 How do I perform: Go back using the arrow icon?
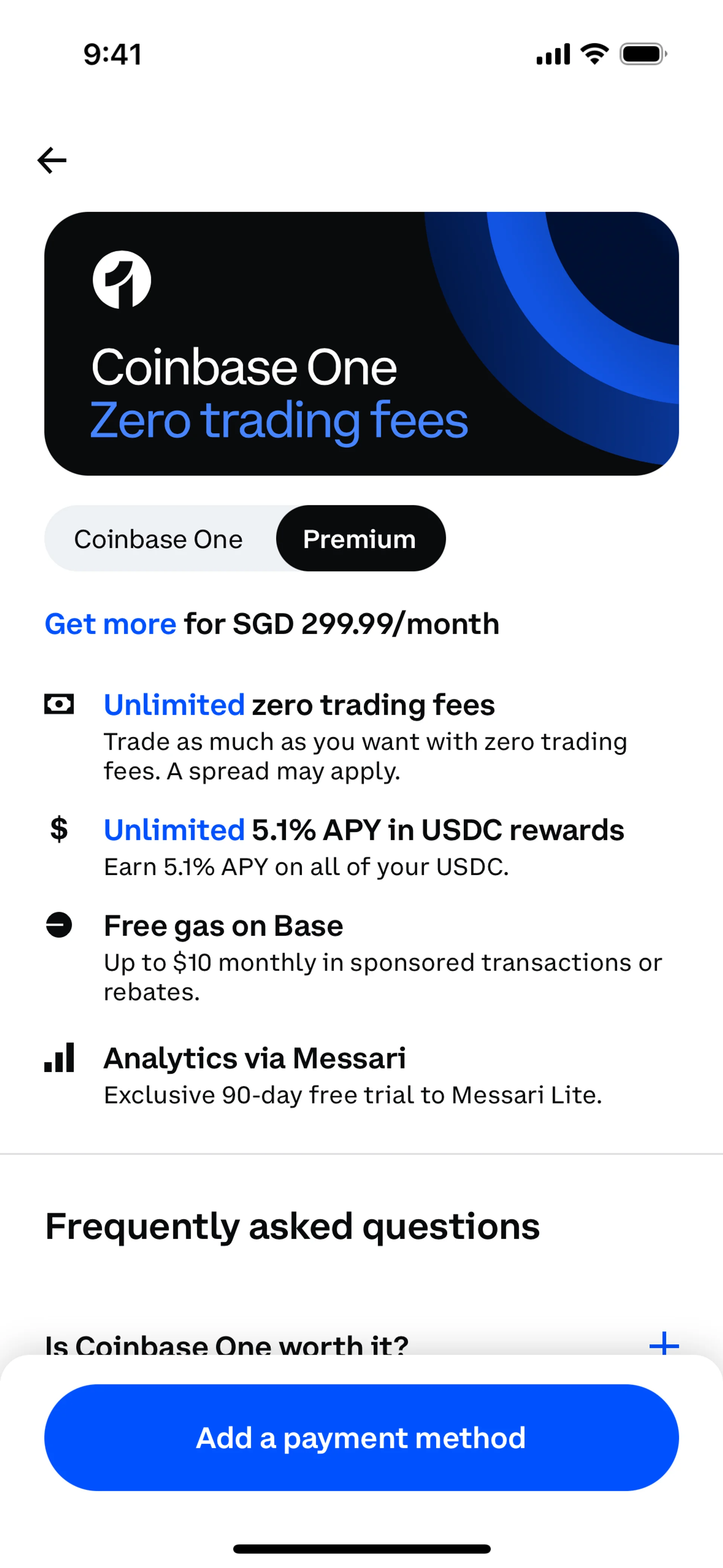point(52,160)
